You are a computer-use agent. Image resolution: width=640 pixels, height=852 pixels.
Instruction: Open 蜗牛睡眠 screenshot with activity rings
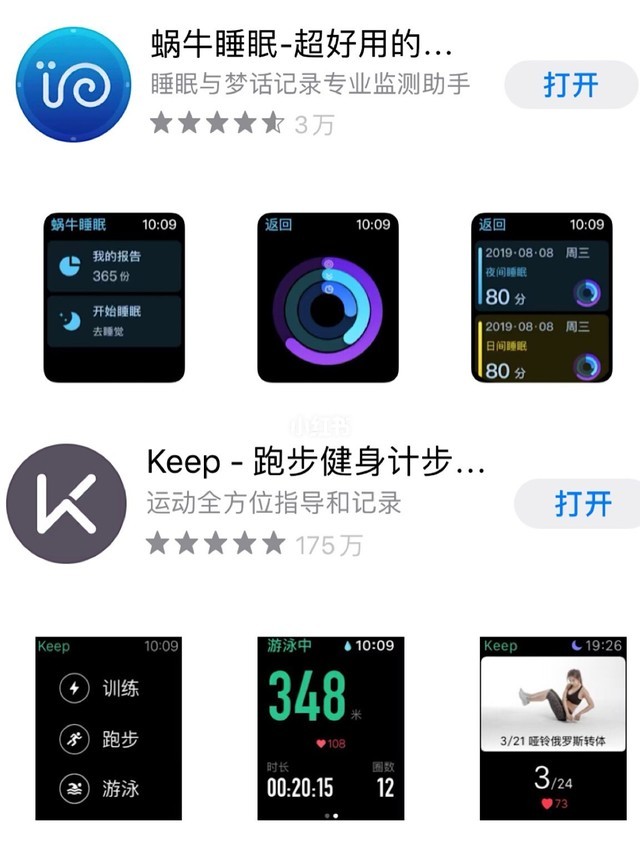(328, 297)
